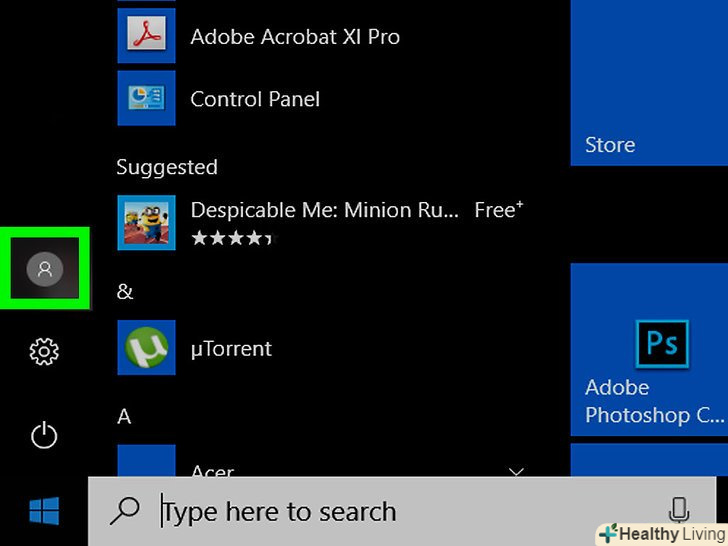Screen dimensions: 728x546
Task: Open the Power options button
Action: [44, 435]
